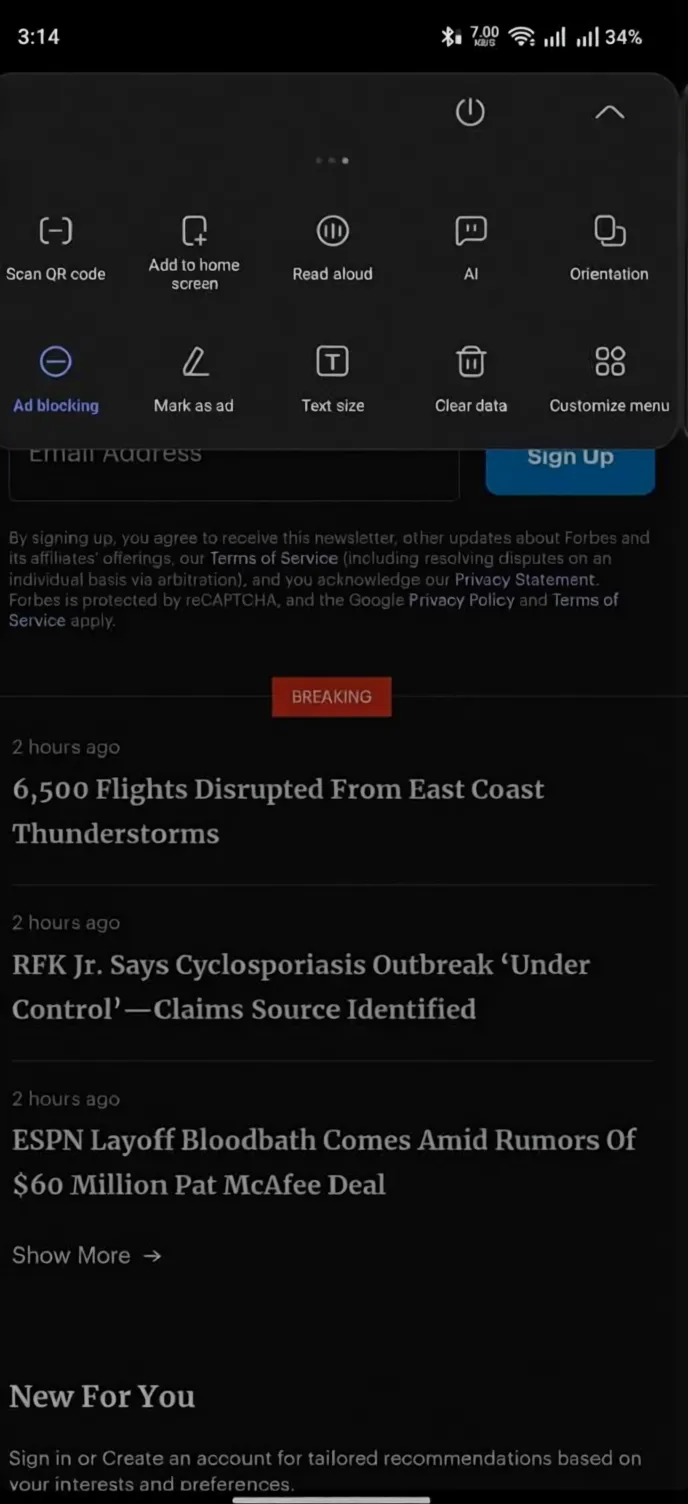This screenshot has width=688, height=1504.
Task: Toggle Ad blocking
Action: [56, 380]
